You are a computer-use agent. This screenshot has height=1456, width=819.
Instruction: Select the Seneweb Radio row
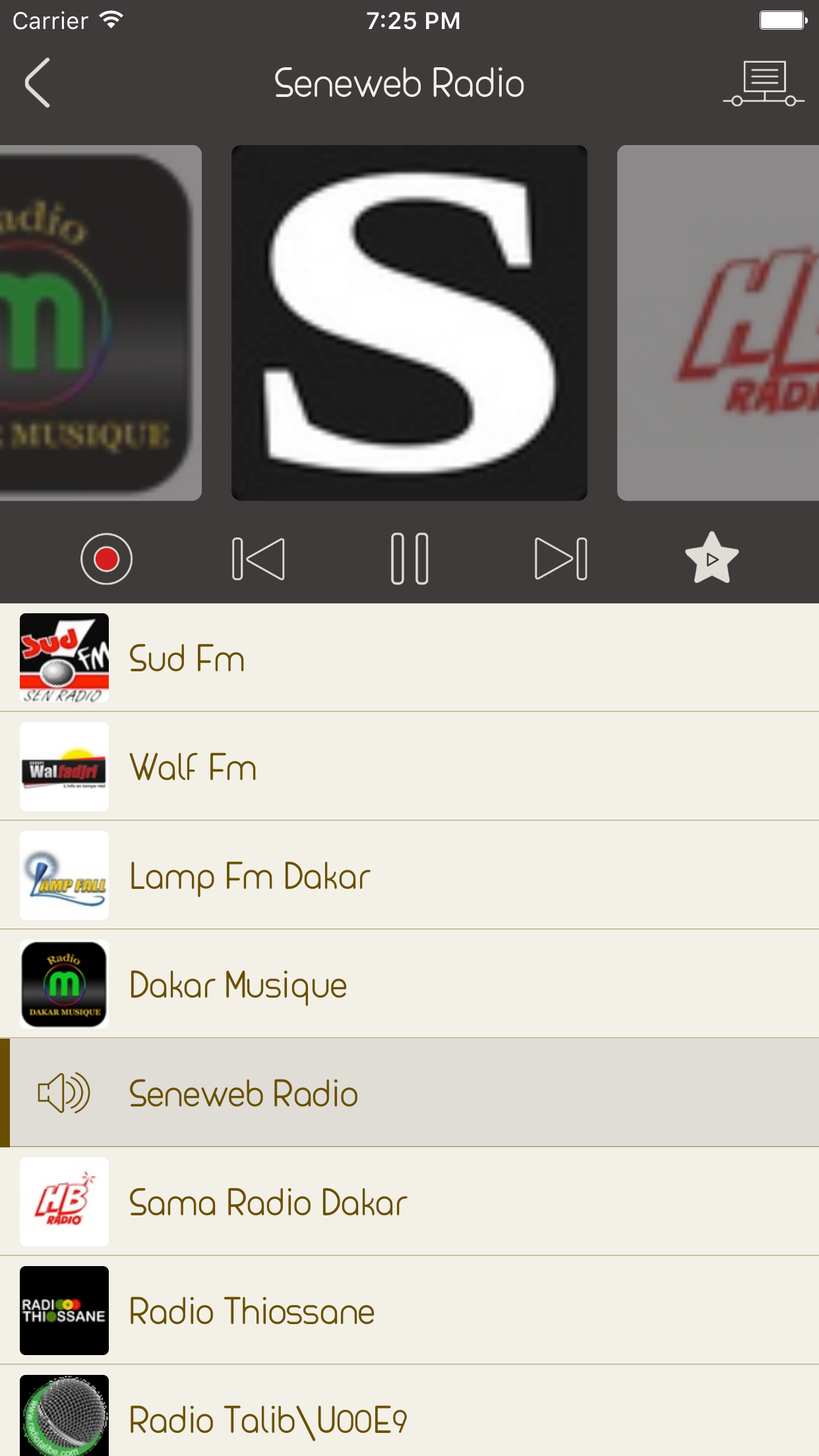tap(409, 1093)
